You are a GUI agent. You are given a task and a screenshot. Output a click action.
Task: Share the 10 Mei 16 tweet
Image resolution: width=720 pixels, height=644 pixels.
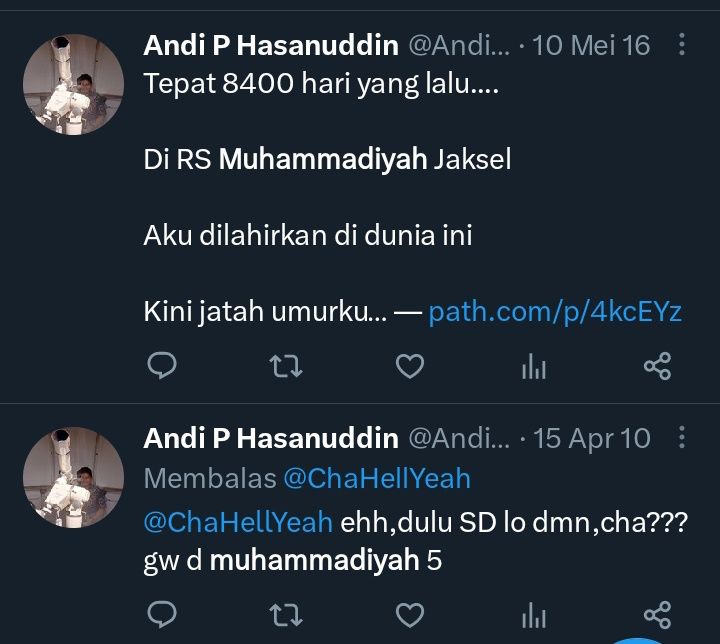pos(657,368)
